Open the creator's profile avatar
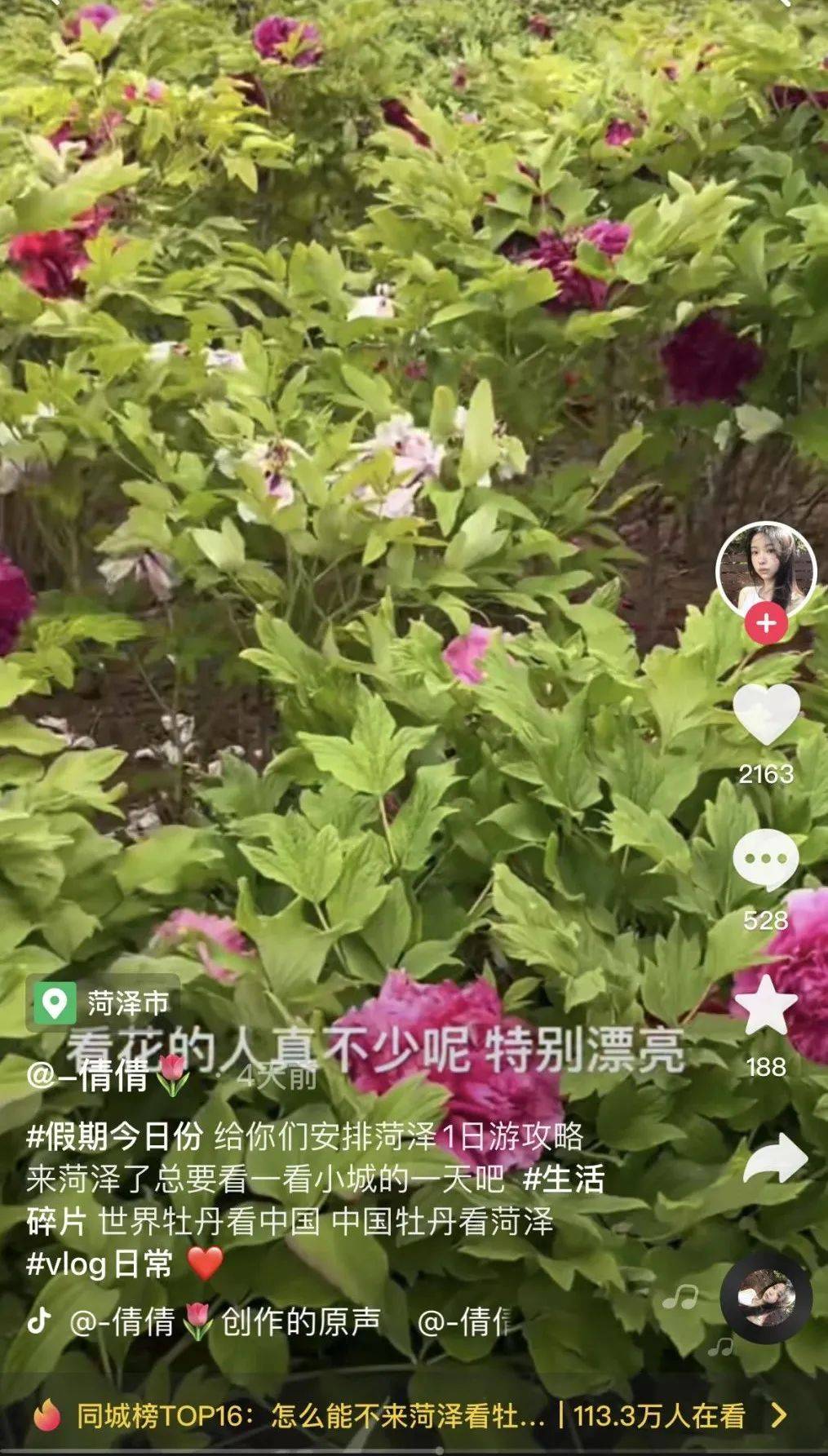828x1456 pixels. 766,570
